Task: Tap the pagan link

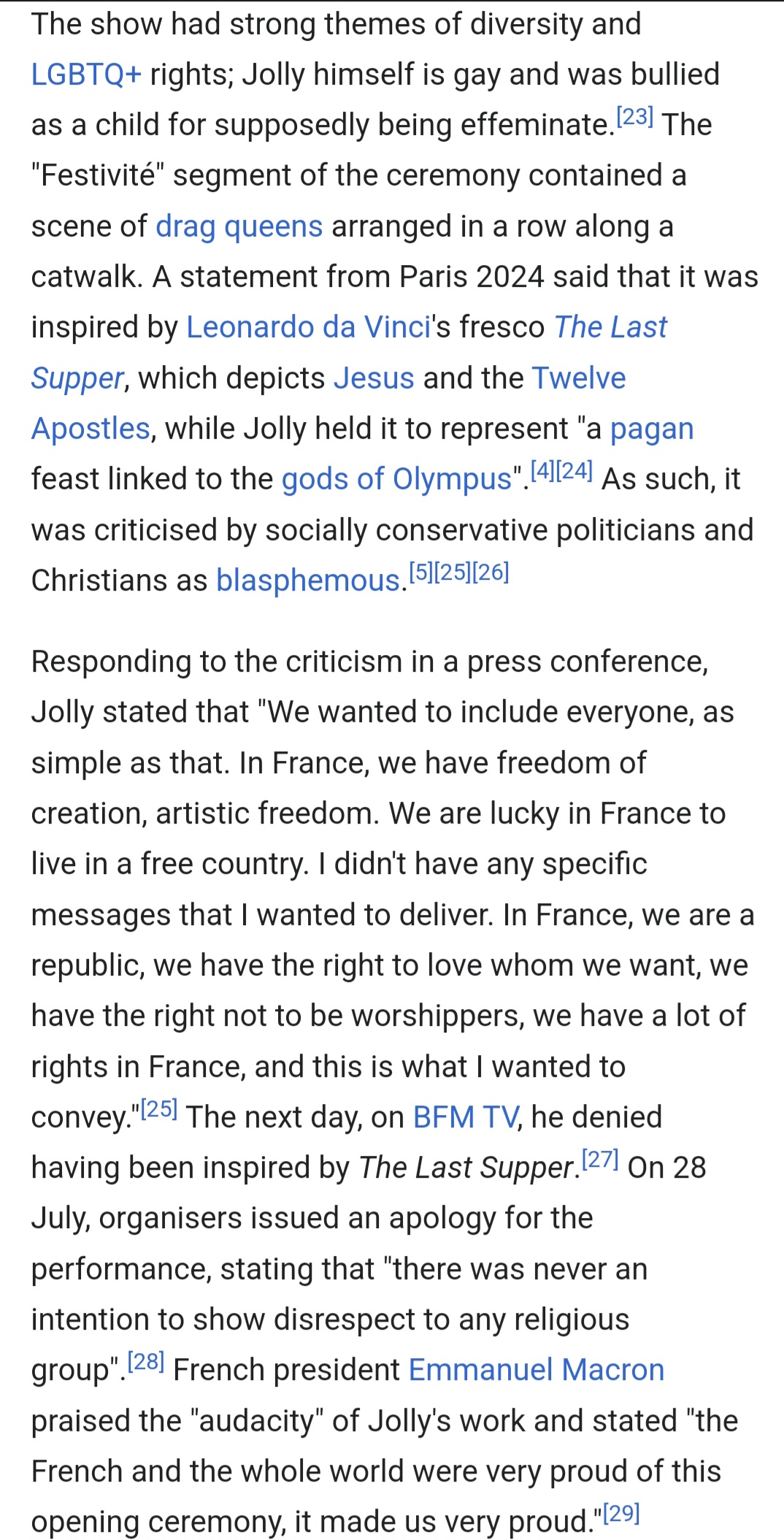Action: click(x=652, y=430)
